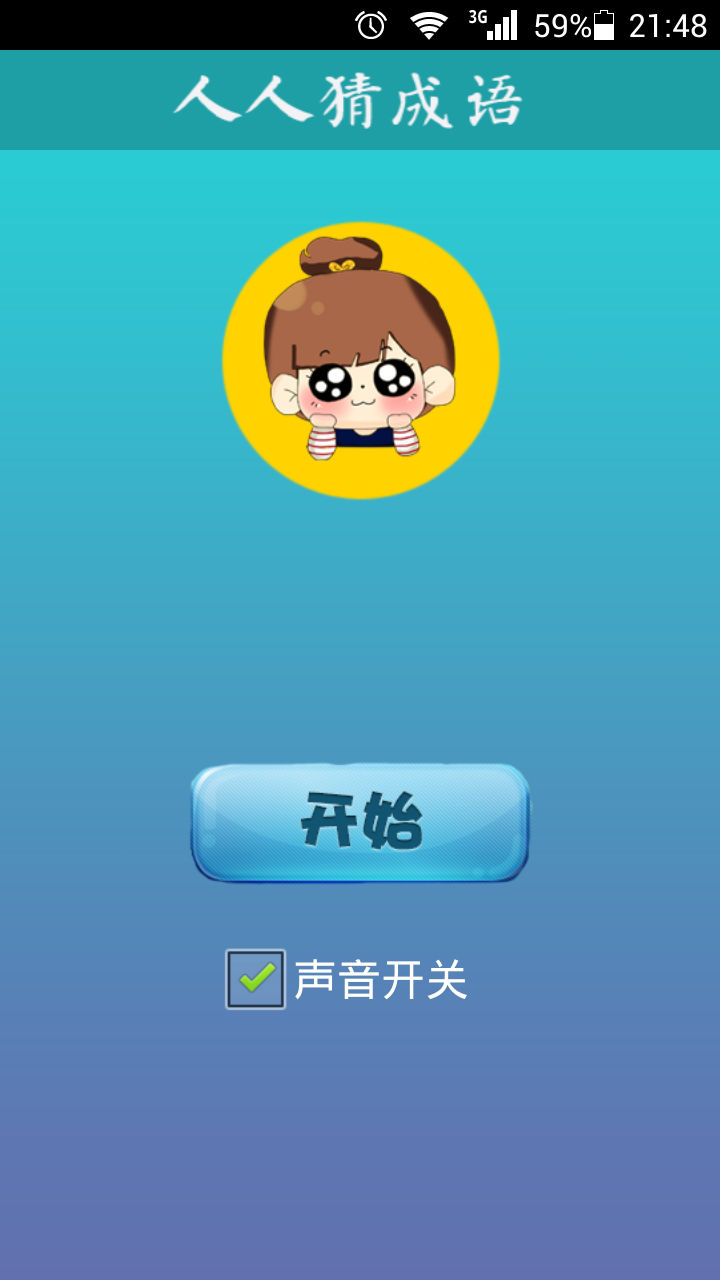720x1280 pixels.
Task: Start the game with the 开始 button
Action: [360, 823]
